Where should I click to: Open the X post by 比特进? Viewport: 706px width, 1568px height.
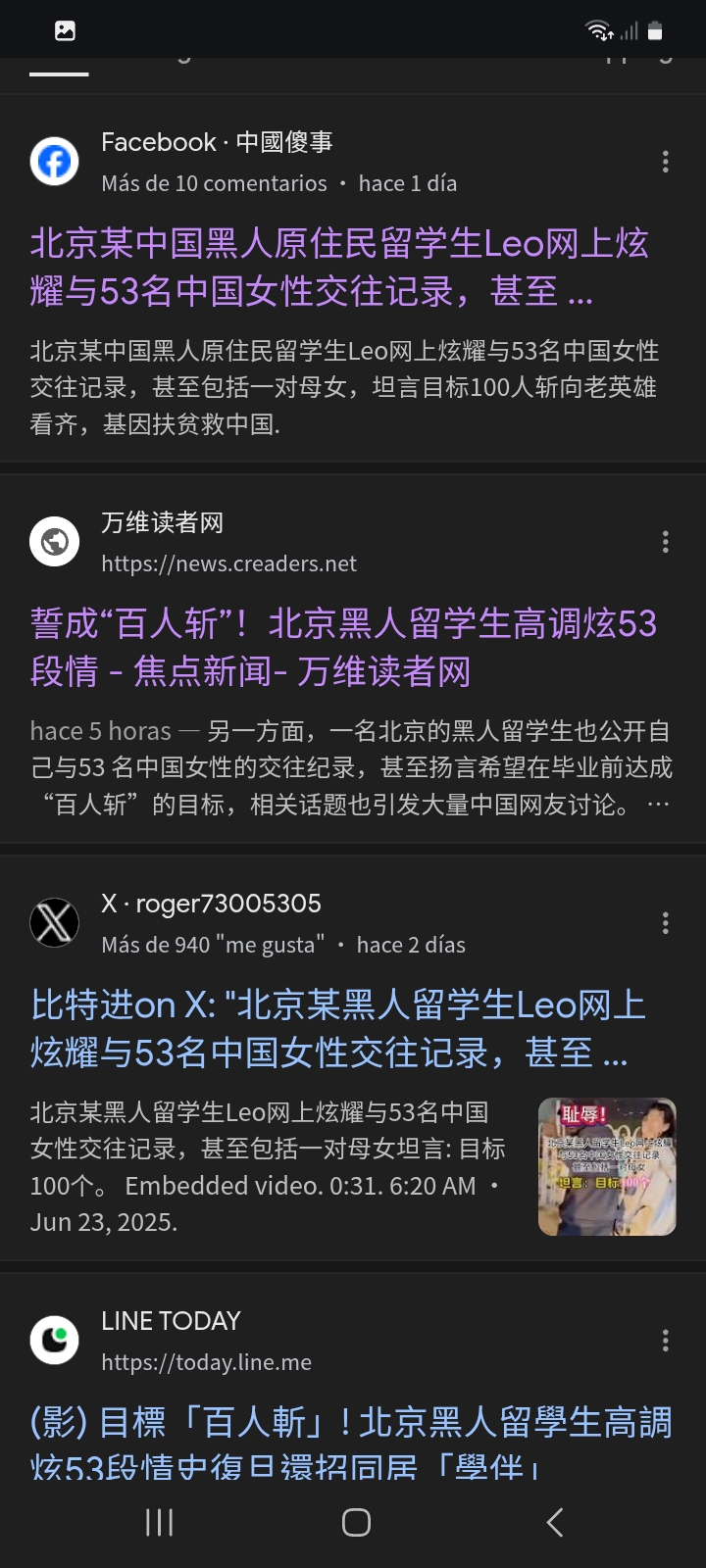(x=338, y=1029)
